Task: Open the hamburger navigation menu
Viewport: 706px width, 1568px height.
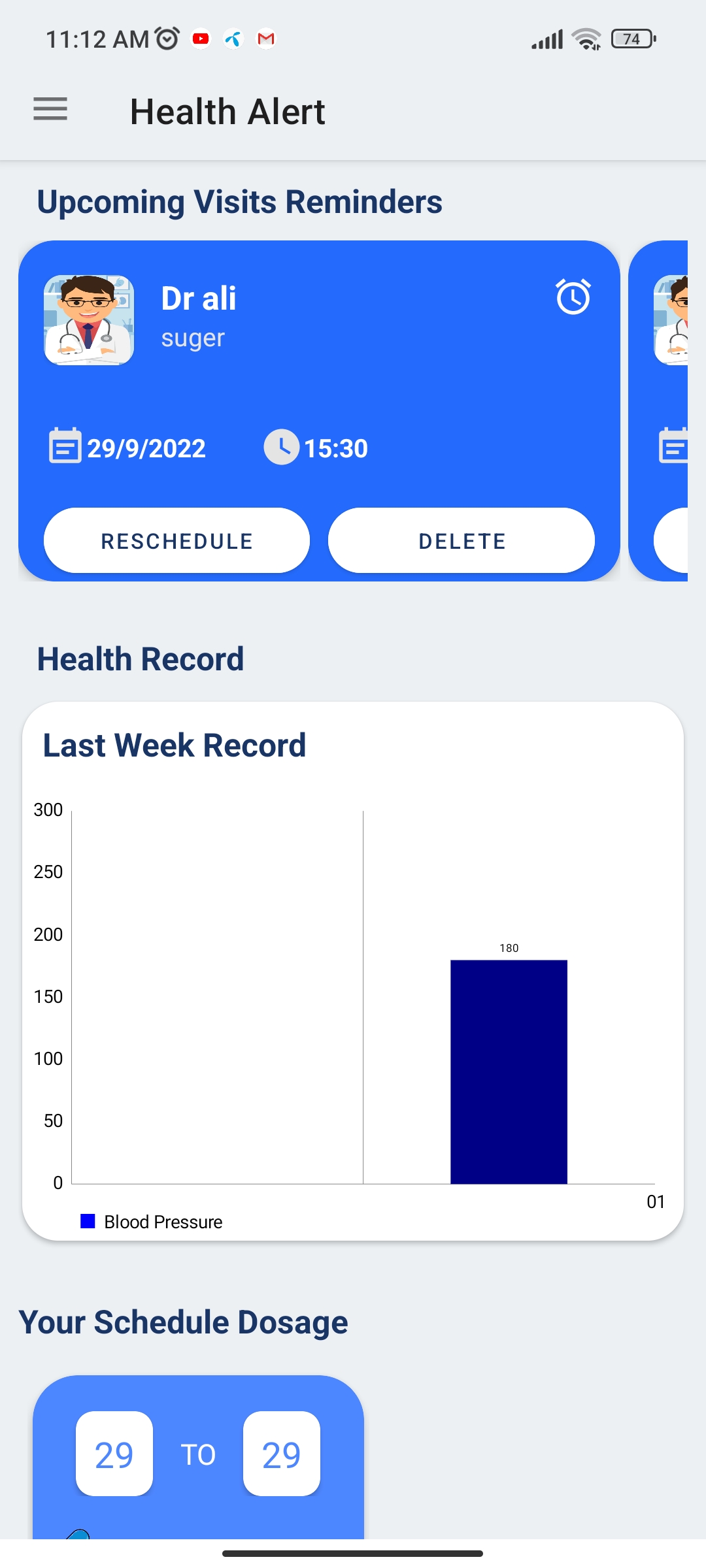Action: pyautogui.click(x=50, y=109)
